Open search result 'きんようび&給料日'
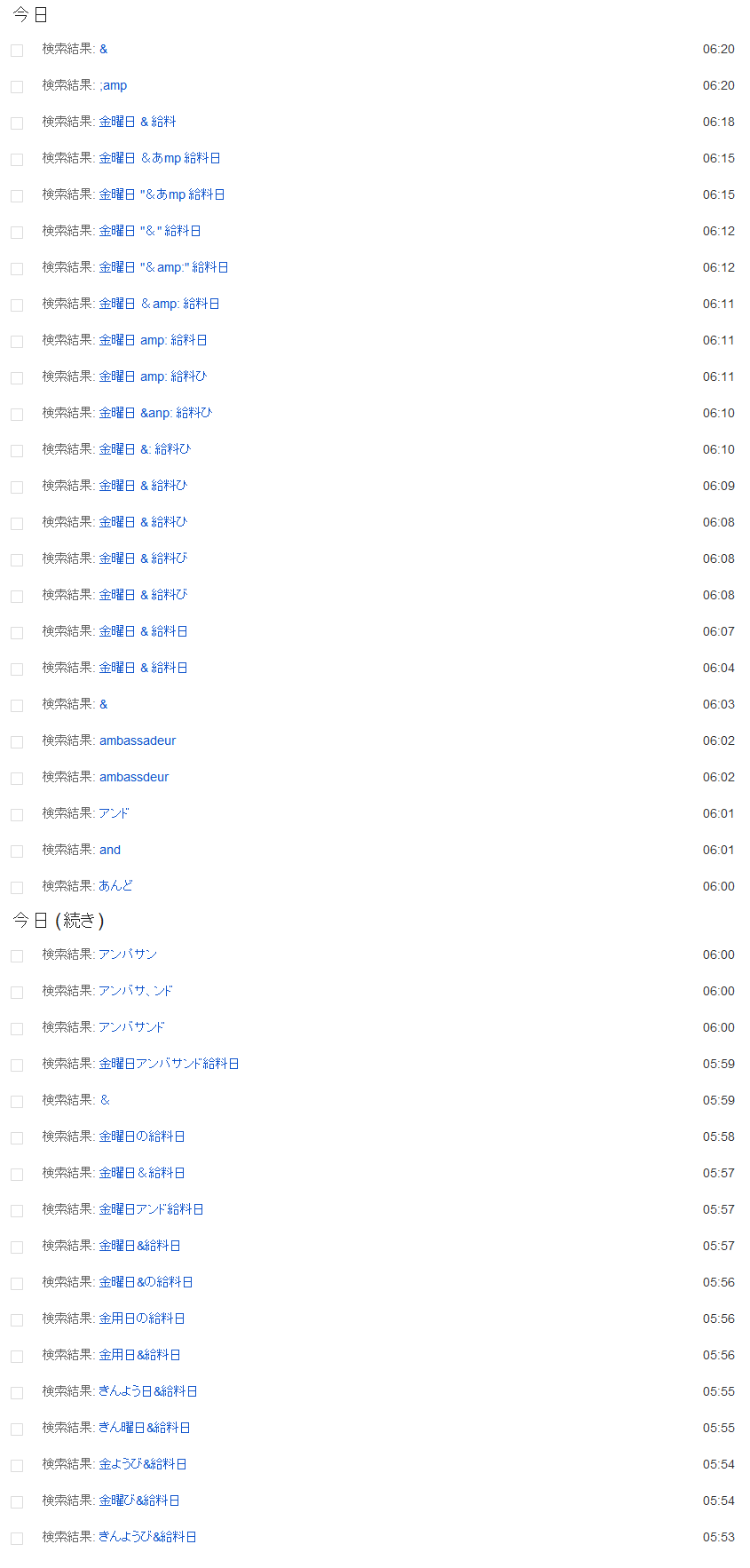Screen dimensions: 750x1568 tap(147, 1537)
